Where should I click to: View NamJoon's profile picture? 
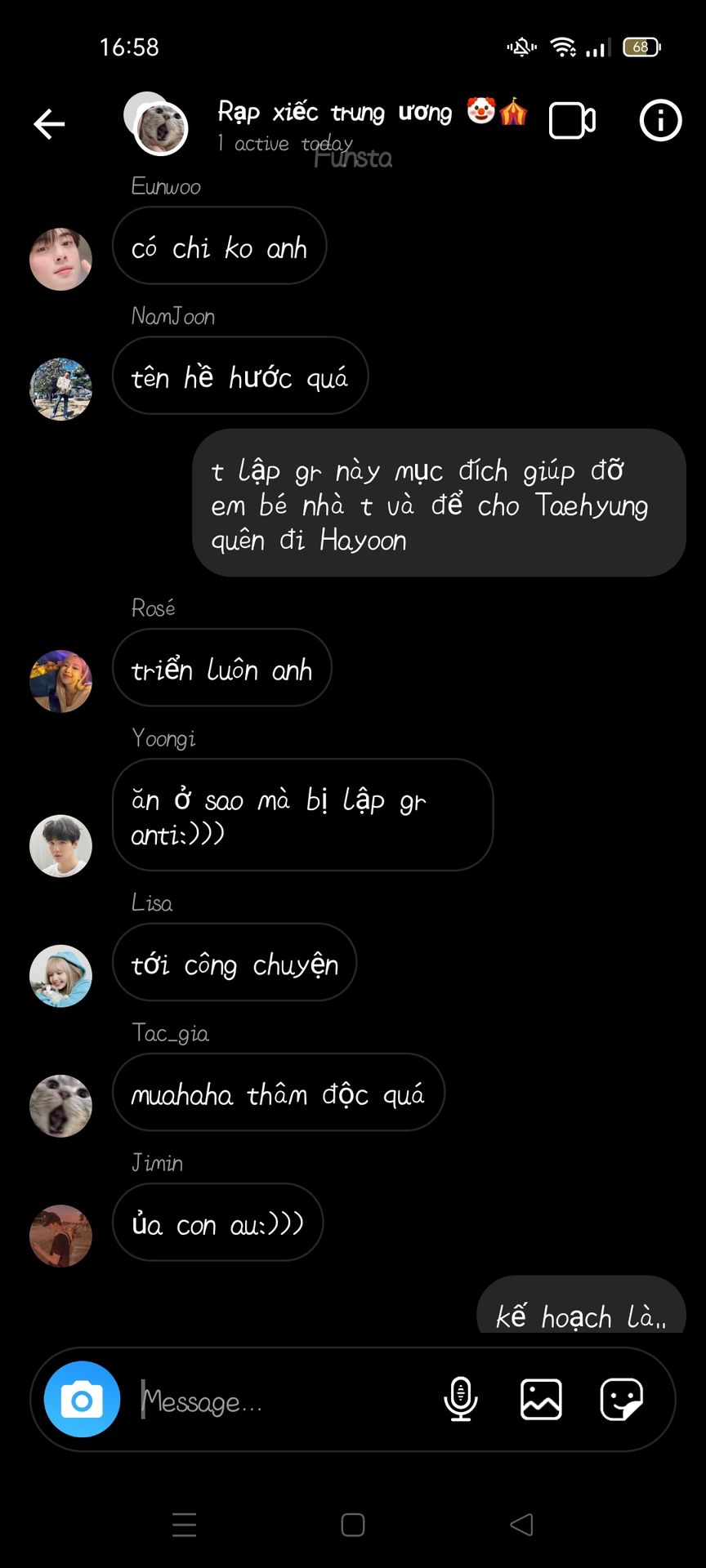point(60,389)
